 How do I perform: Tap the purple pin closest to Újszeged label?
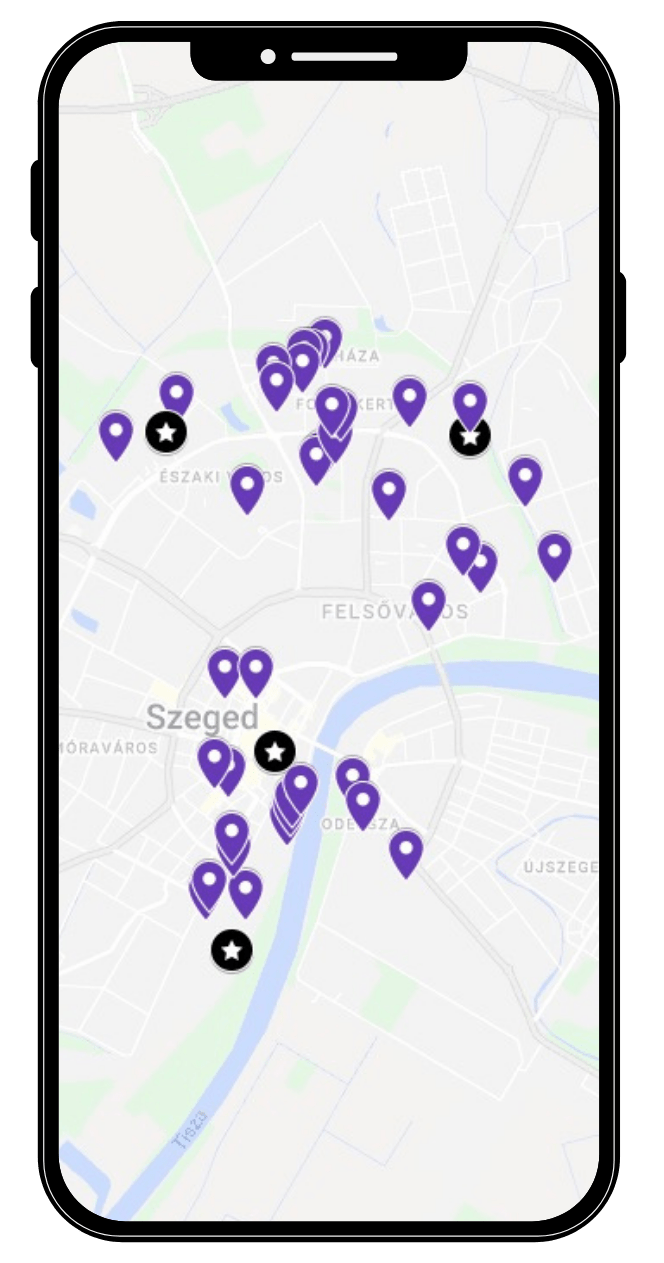tap(405, 851)
